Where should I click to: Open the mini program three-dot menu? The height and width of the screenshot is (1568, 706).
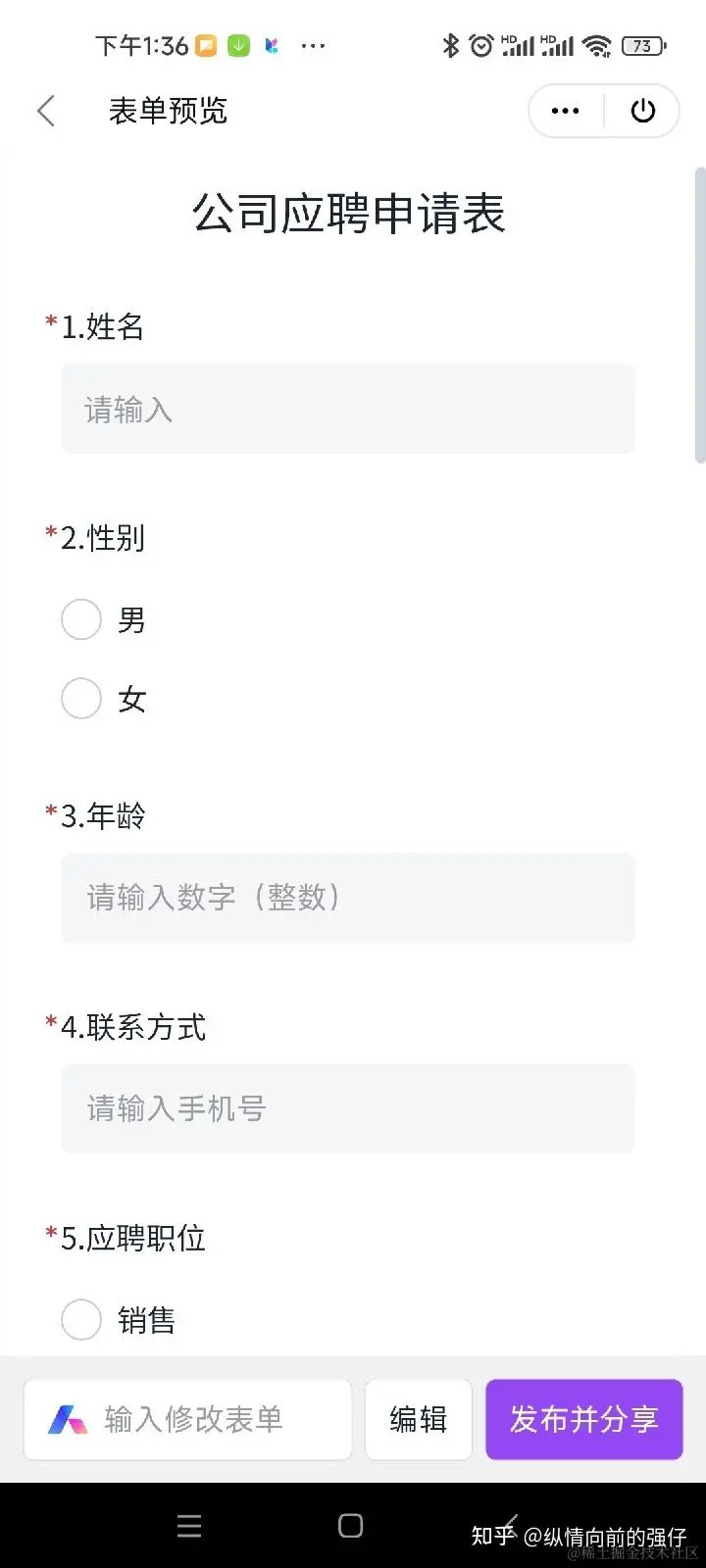[566, 111]
